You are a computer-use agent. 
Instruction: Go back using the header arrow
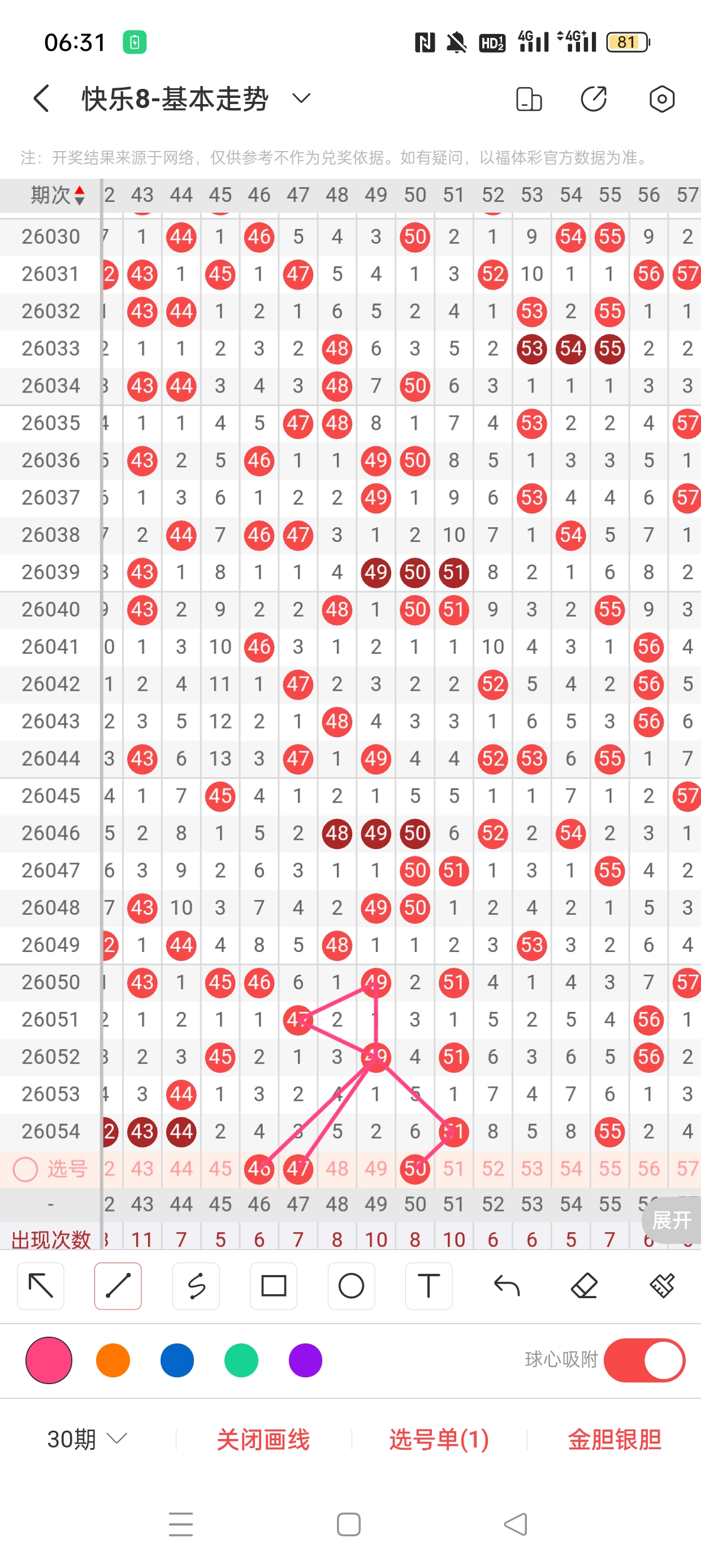(41, 98)
